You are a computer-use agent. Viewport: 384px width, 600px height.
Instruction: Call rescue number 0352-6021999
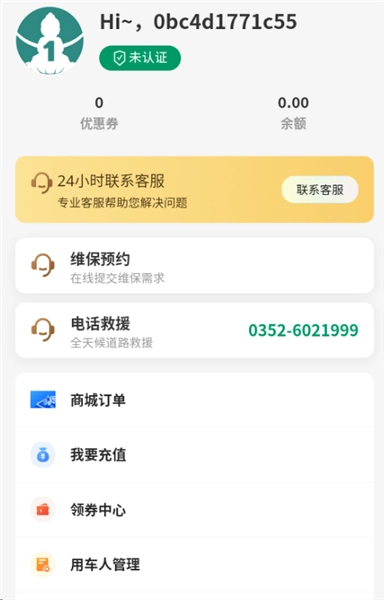(x=303, y=330)
